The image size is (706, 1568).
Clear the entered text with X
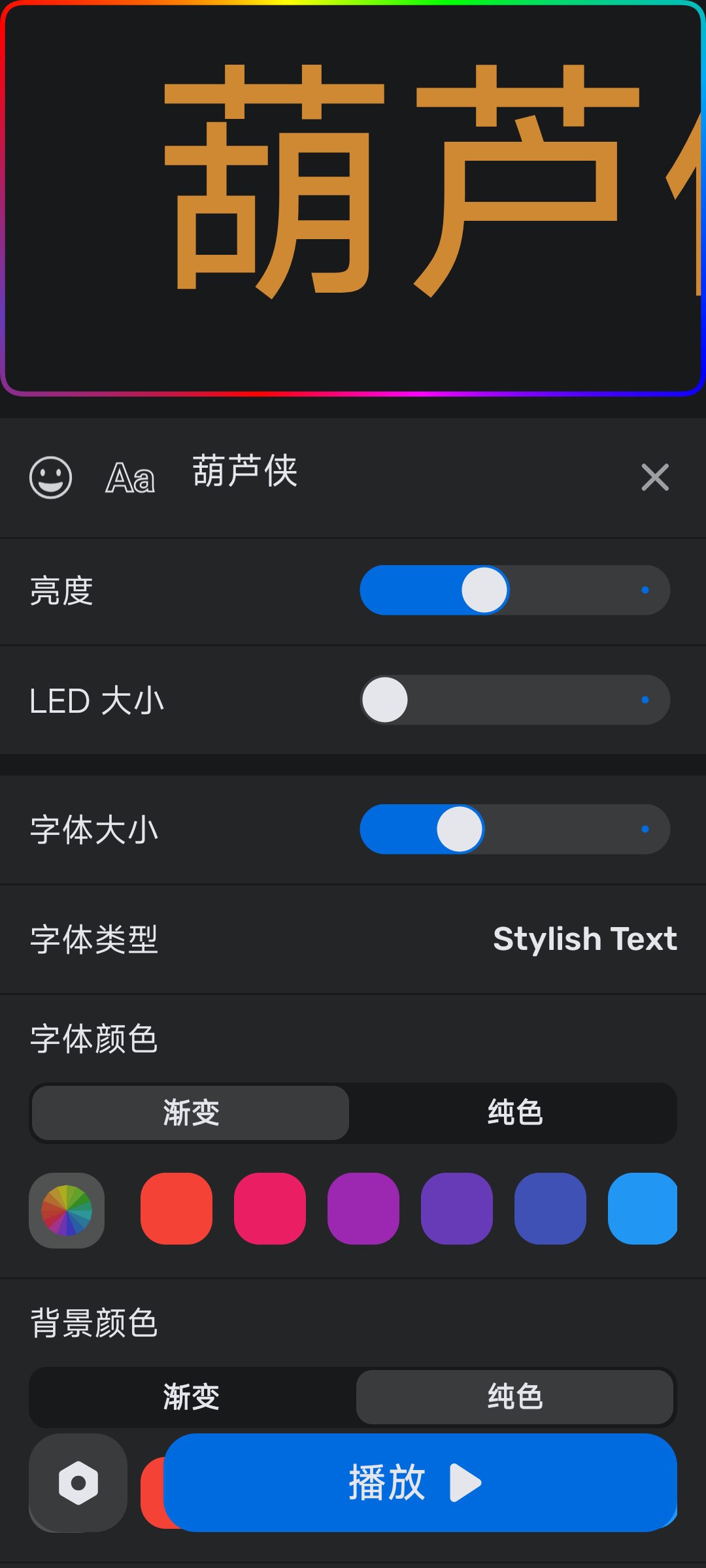(x=655, y=477)
